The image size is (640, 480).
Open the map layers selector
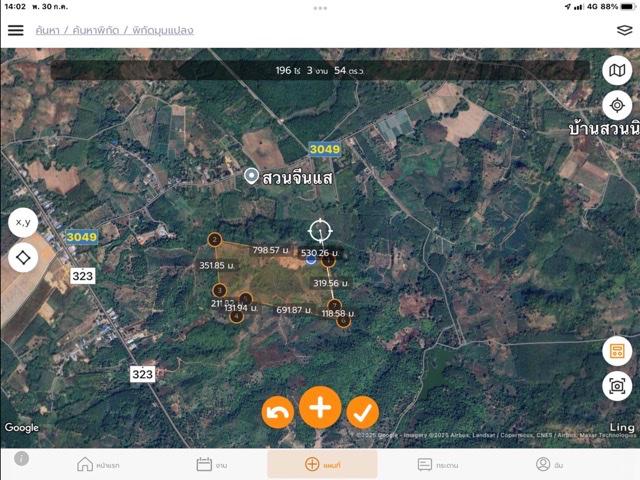pos(624,30)
